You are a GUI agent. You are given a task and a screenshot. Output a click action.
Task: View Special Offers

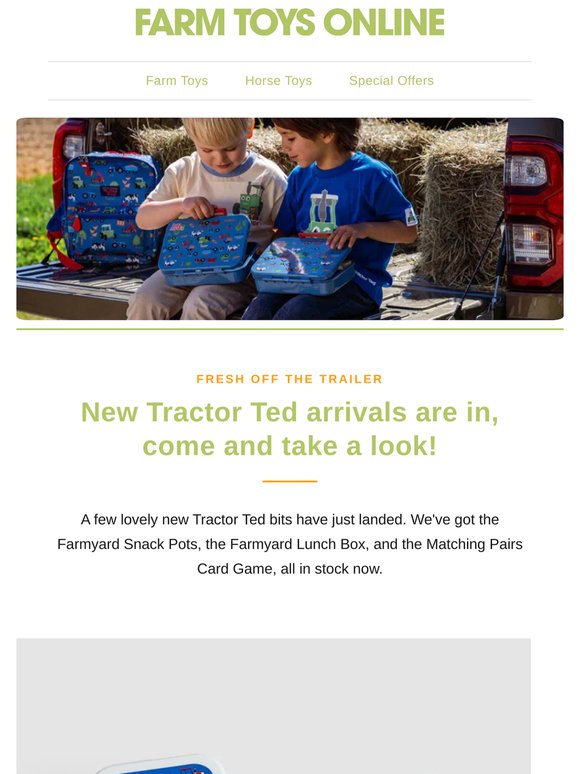391,80
